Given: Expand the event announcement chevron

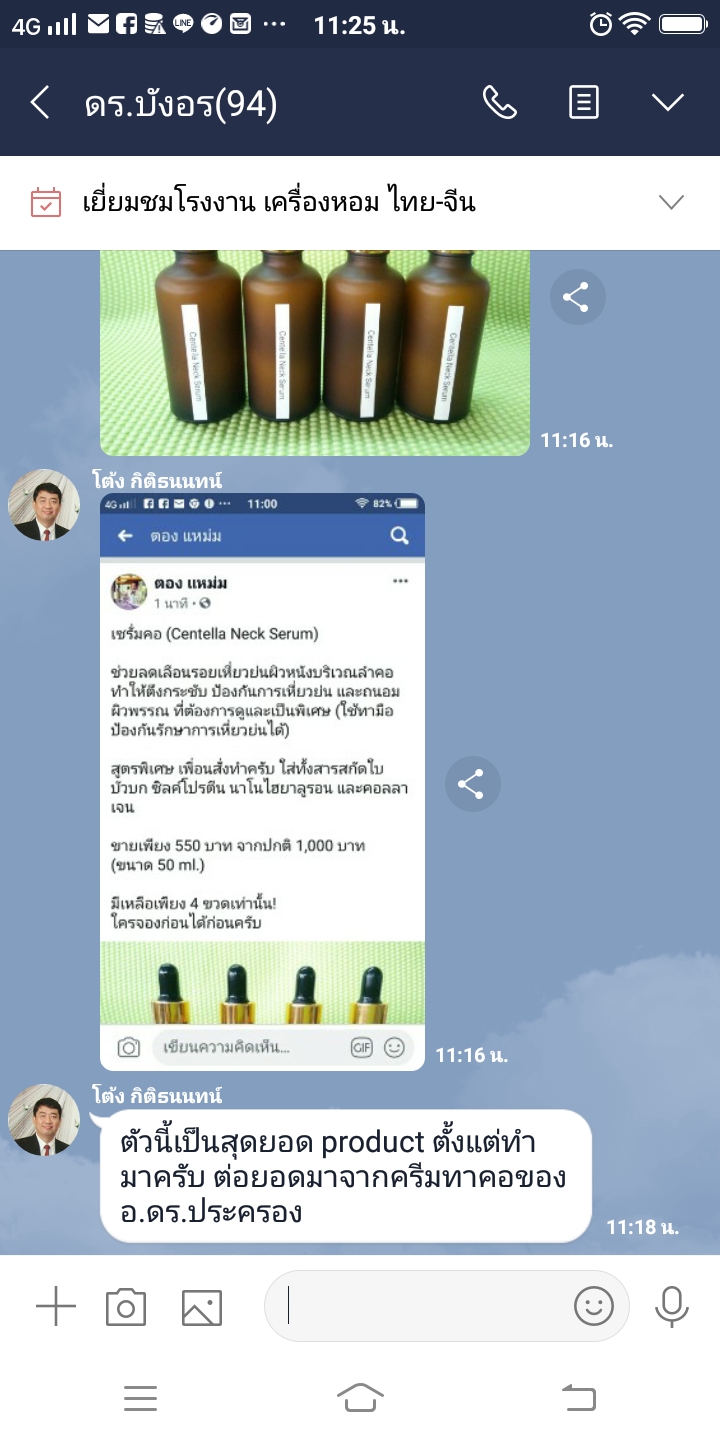Looking at the screenshot, I should click(x=671, y=203).
